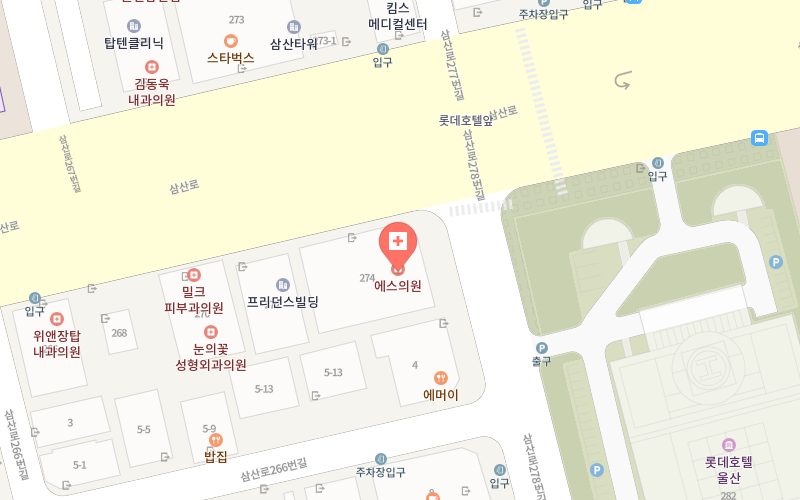This screenshot has width=800, height=500.
Task: Open the 스타벅스 place marker
Action: click(231, 41)
